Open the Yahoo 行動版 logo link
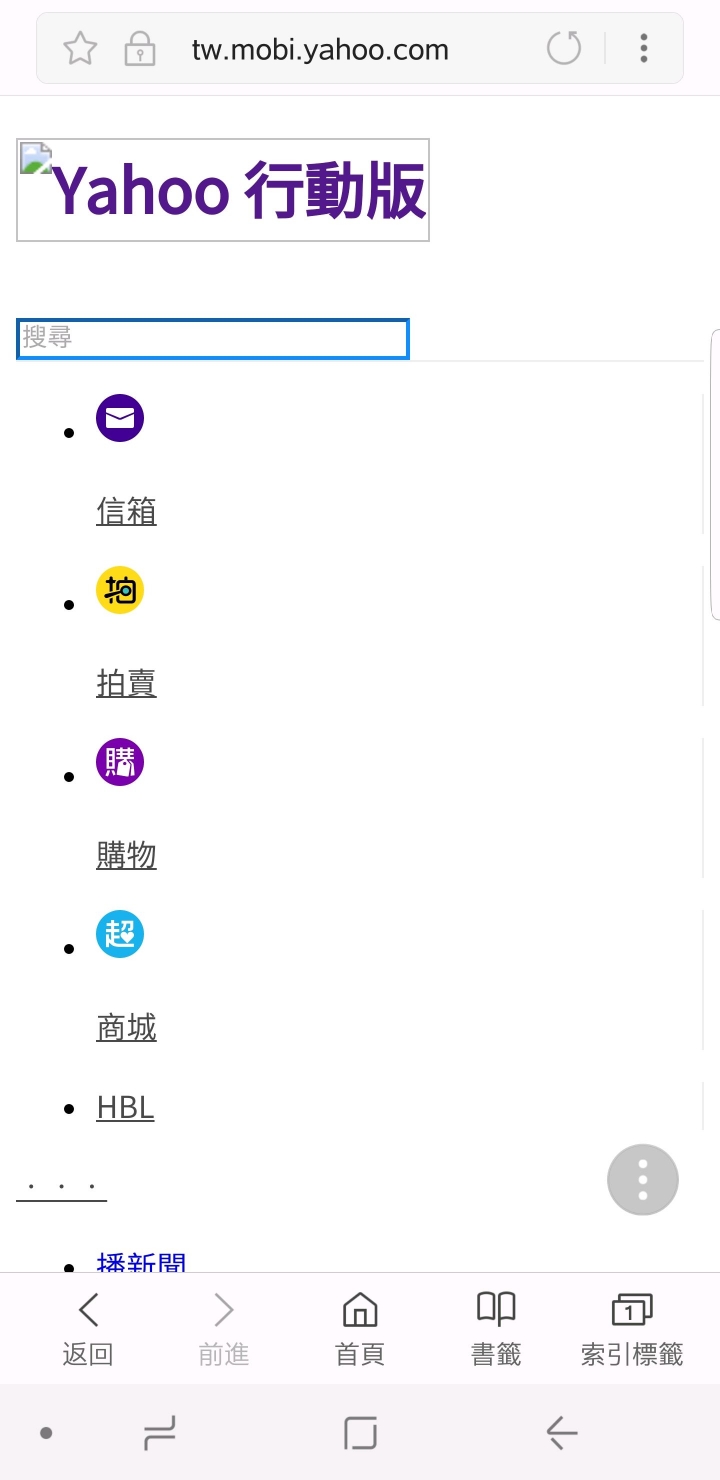 click(x=223, y=190)
